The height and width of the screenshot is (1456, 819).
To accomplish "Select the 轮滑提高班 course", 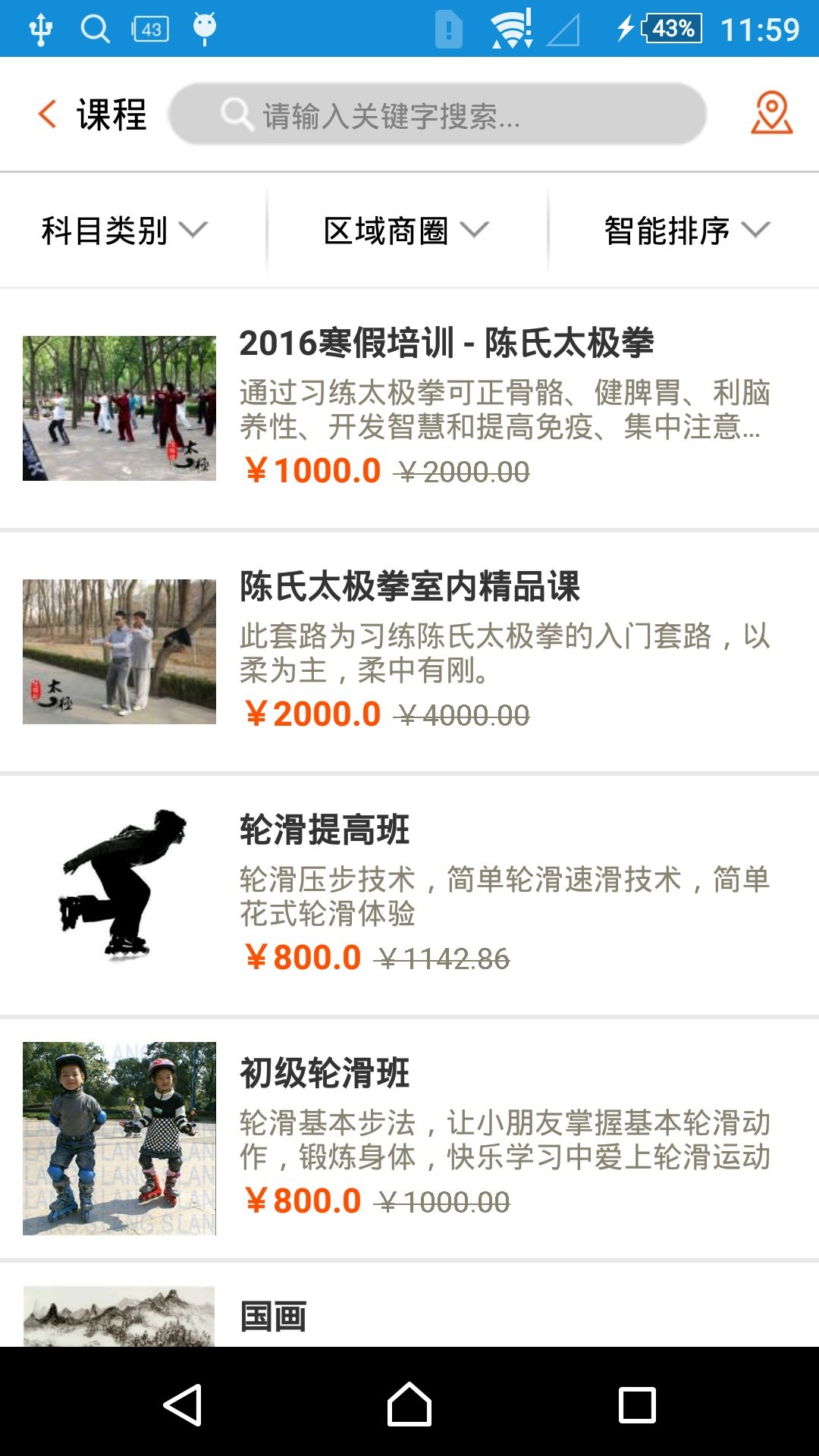I will tap(409, 893).
